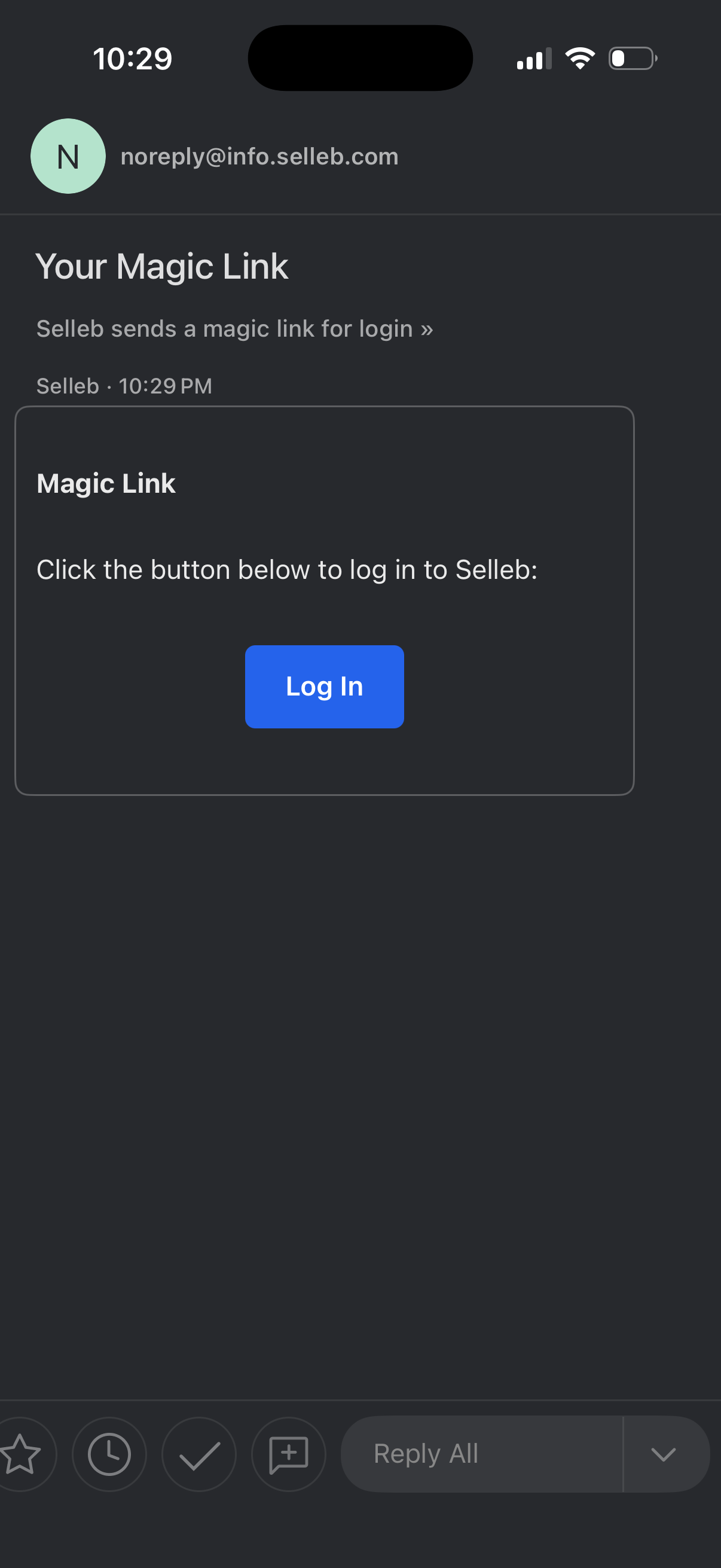Image resolution: width=721 pixels, height=1568 pixels.
Task: Mark email done with checkmark icon
Action: [199, 1454]
